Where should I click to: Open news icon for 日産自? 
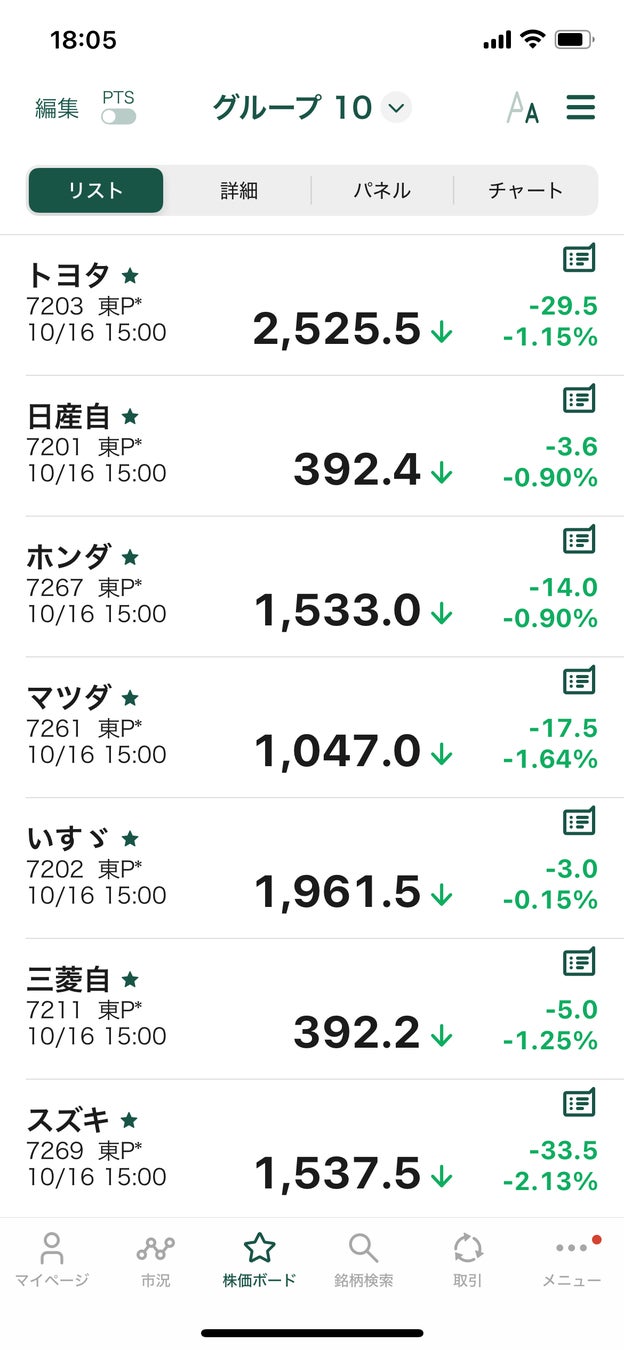point(579,400)
